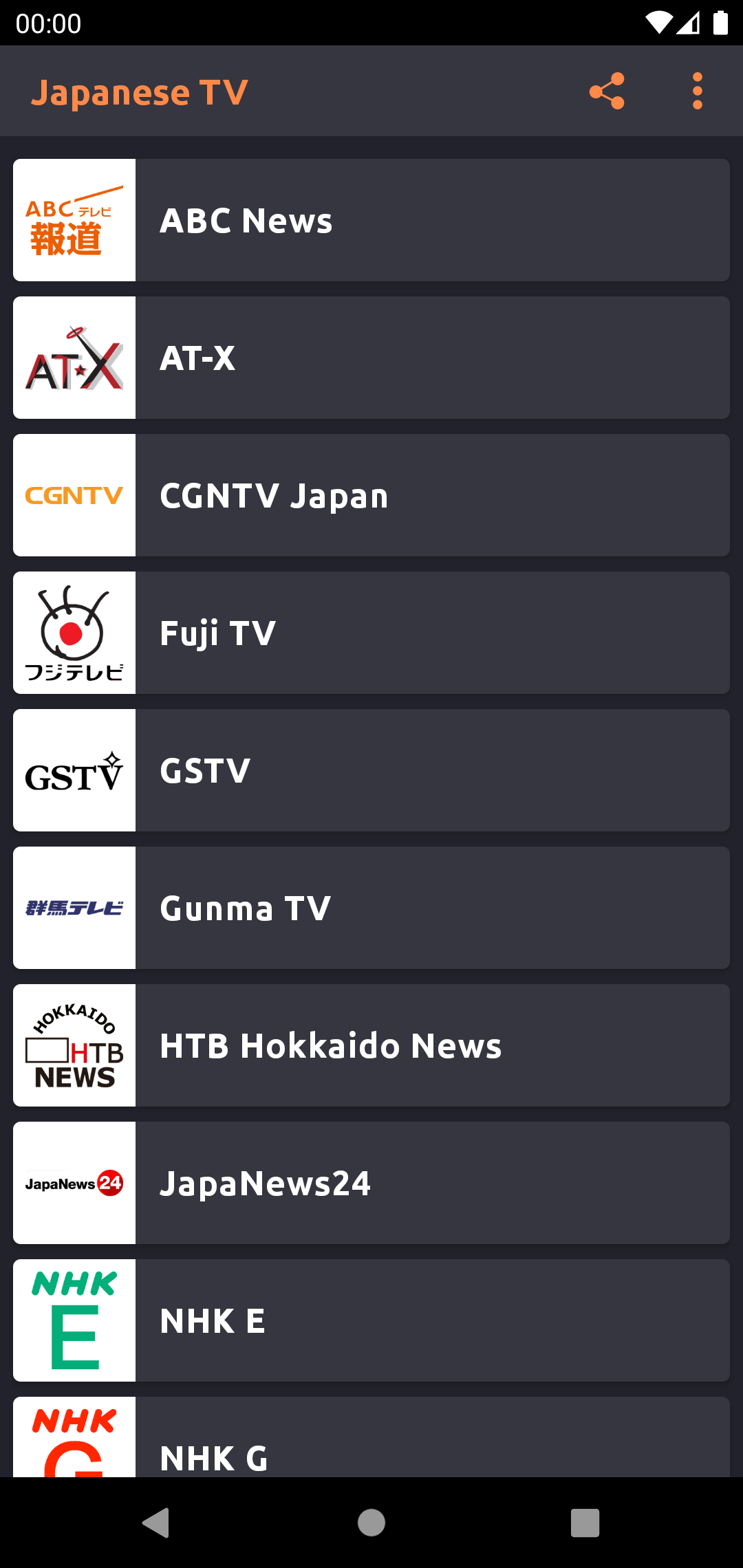This screenshot has width=743, height=1568.
Task: Tap the NHK E channel logo
Action: (74, 1320)
